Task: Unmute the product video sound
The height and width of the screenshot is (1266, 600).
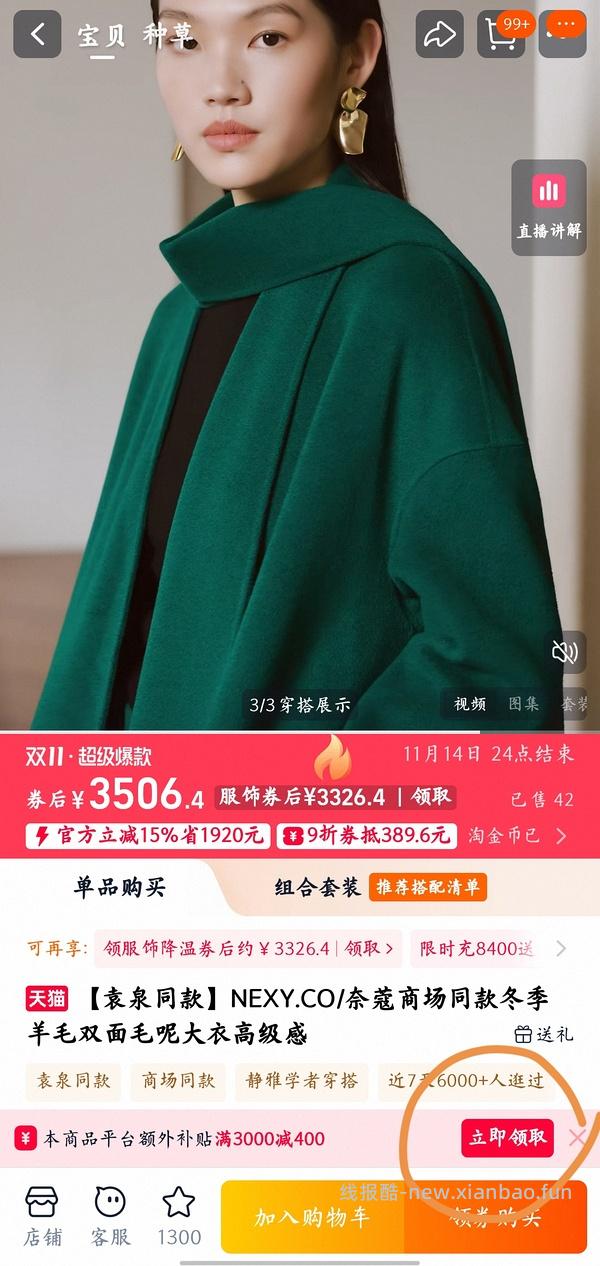Action: click(565, 653)
